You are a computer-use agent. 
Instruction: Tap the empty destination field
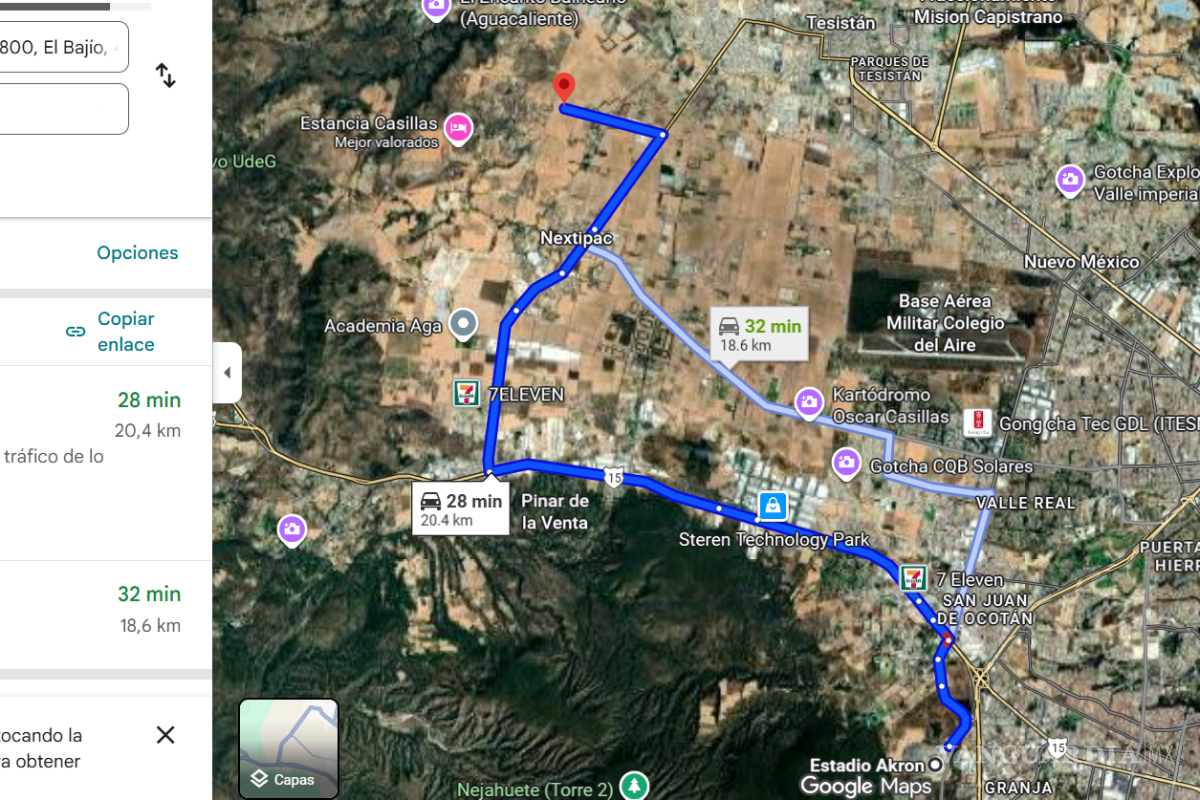point(62,109)
